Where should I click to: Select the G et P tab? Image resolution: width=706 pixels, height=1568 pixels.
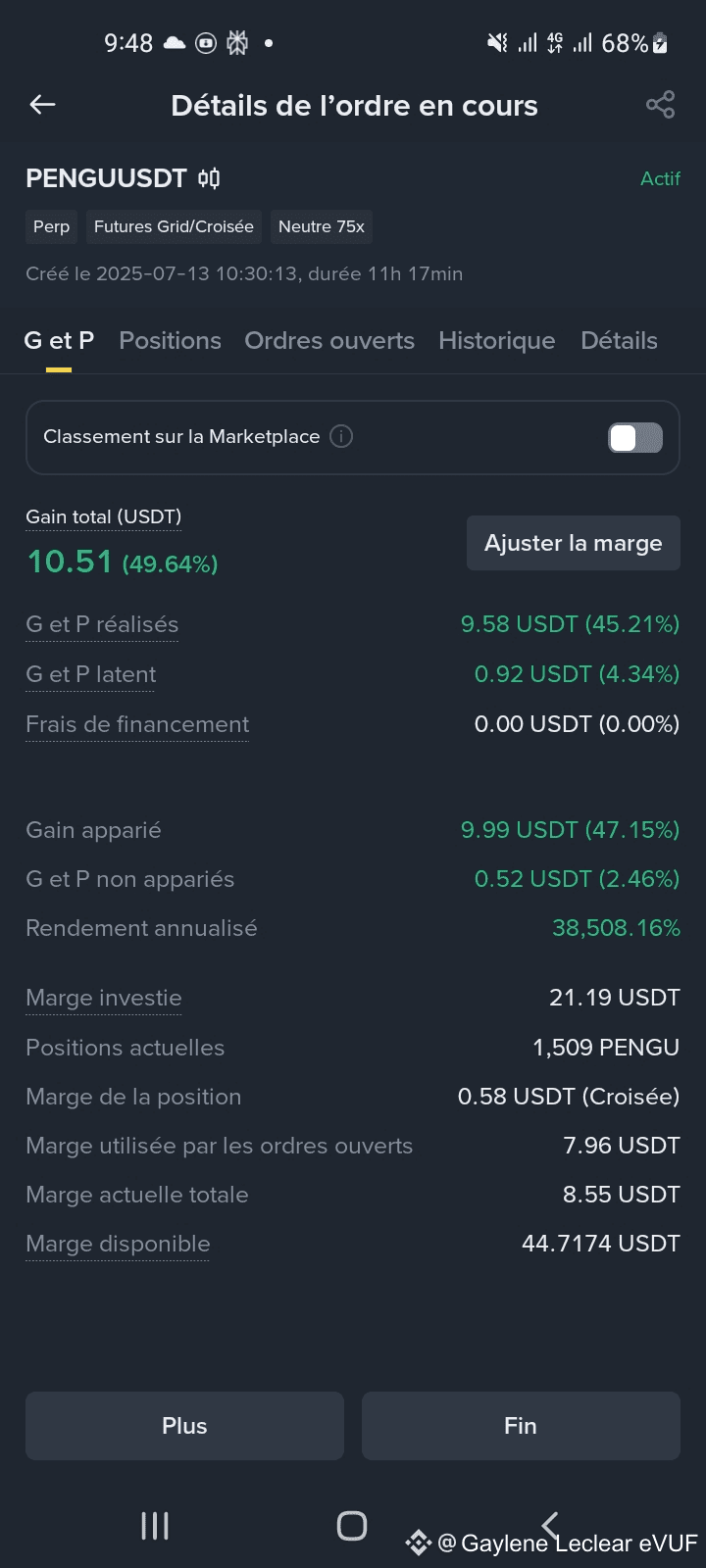(x=59, y=340)
